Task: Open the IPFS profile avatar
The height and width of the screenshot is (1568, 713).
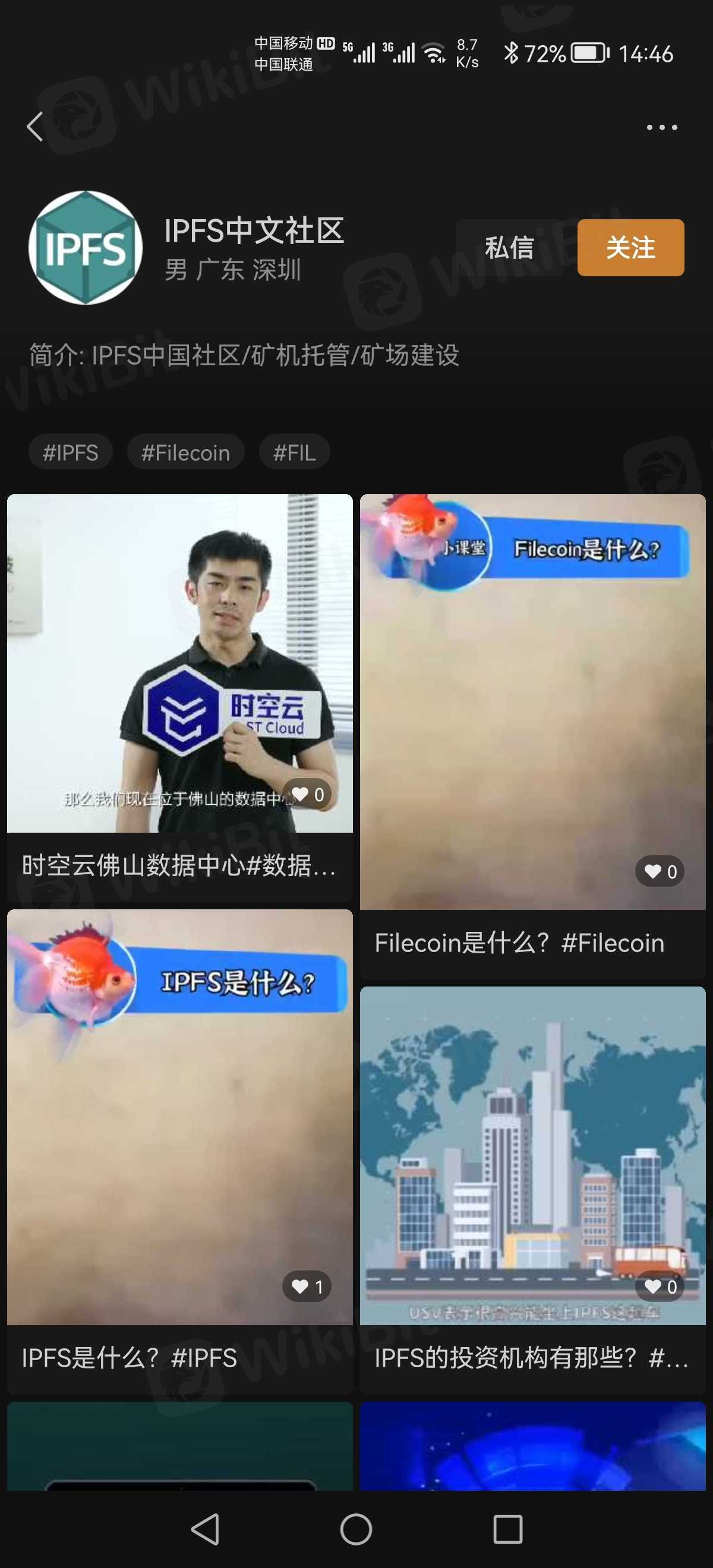Action: 86,248
